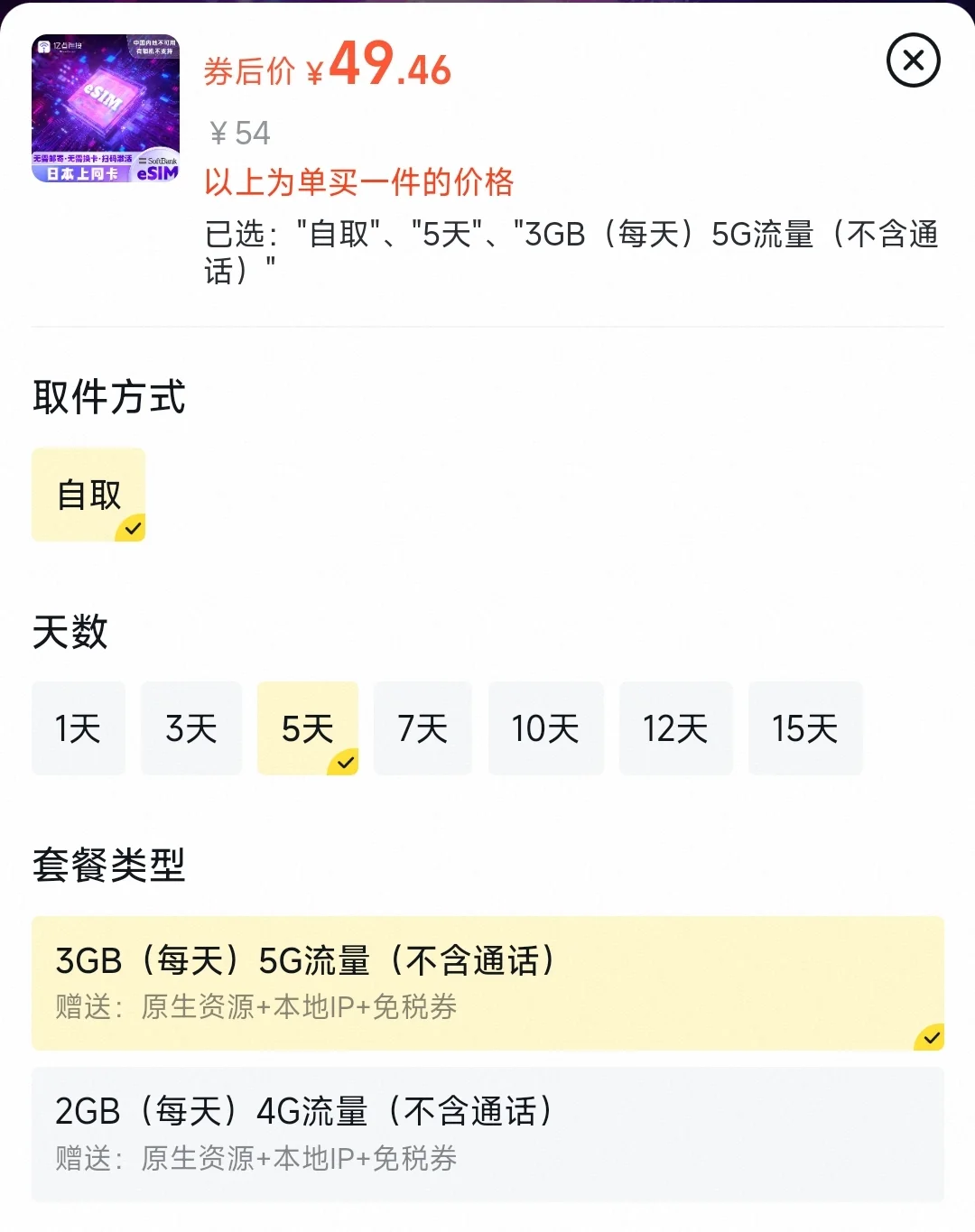Tap the selected 5天 chip

308,728
